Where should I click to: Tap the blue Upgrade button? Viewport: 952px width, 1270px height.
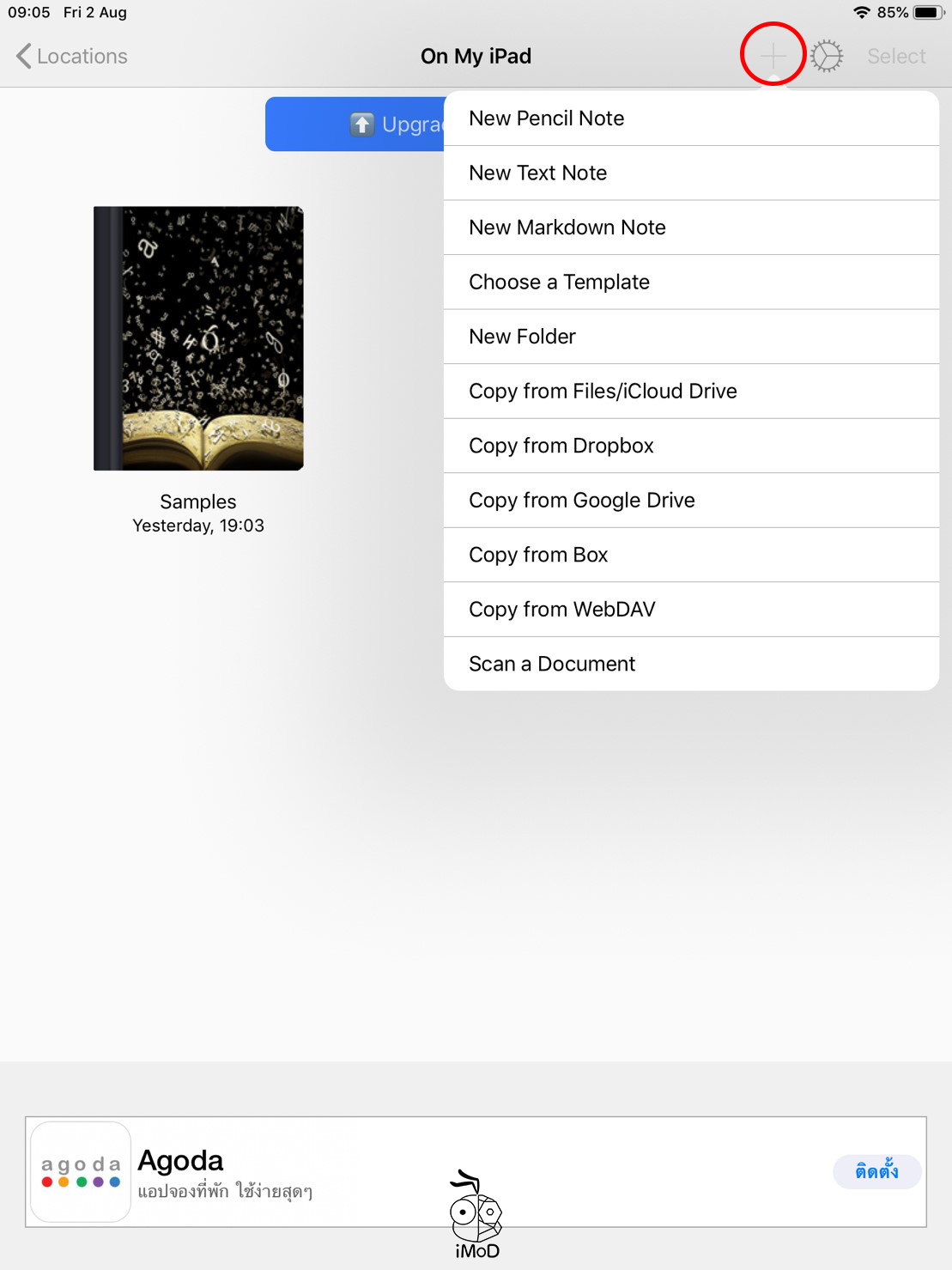click(x=355, y=125)
